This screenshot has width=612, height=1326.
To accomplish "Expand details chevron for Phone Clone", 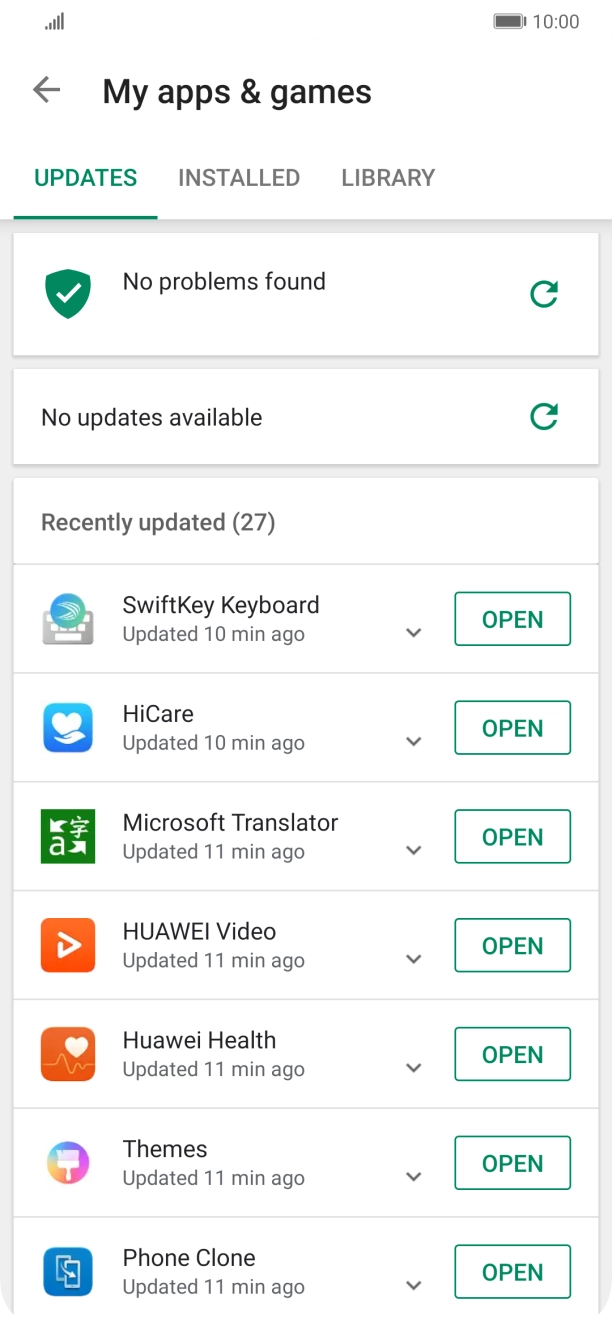I will coord(413,1286).
